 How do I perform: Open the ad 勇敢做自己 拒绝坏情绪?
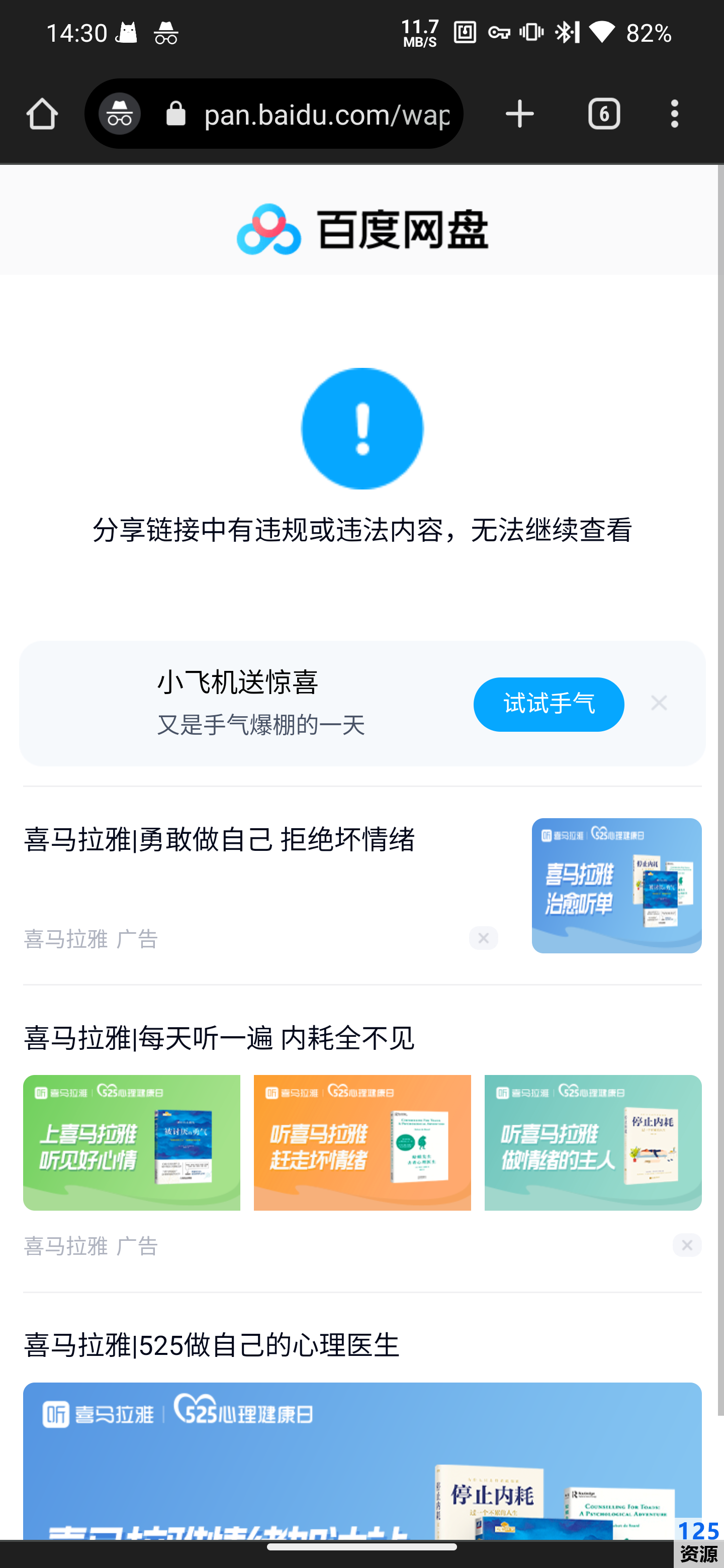[x=219, y=840]
